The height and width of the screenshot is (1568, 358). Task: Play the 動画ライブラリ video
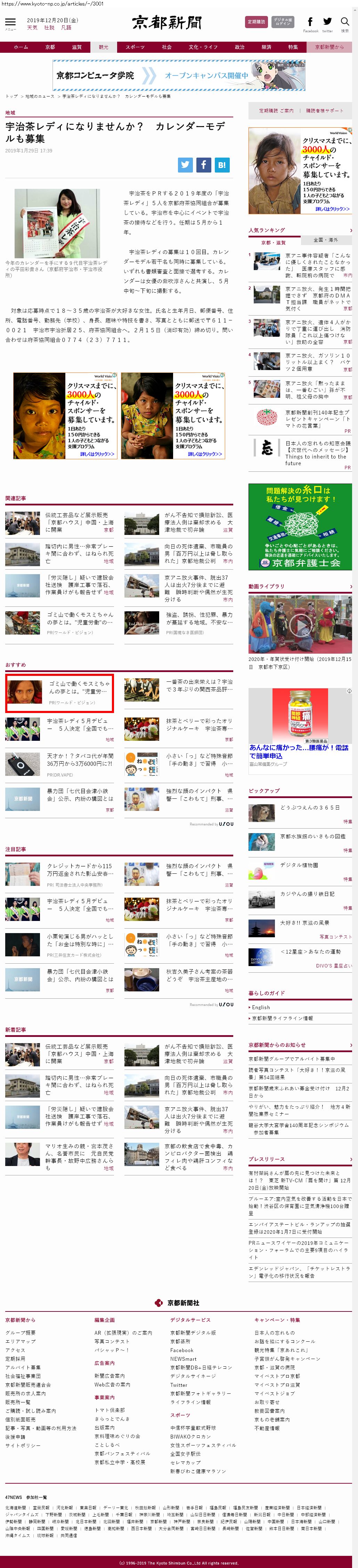coord(299,624)
